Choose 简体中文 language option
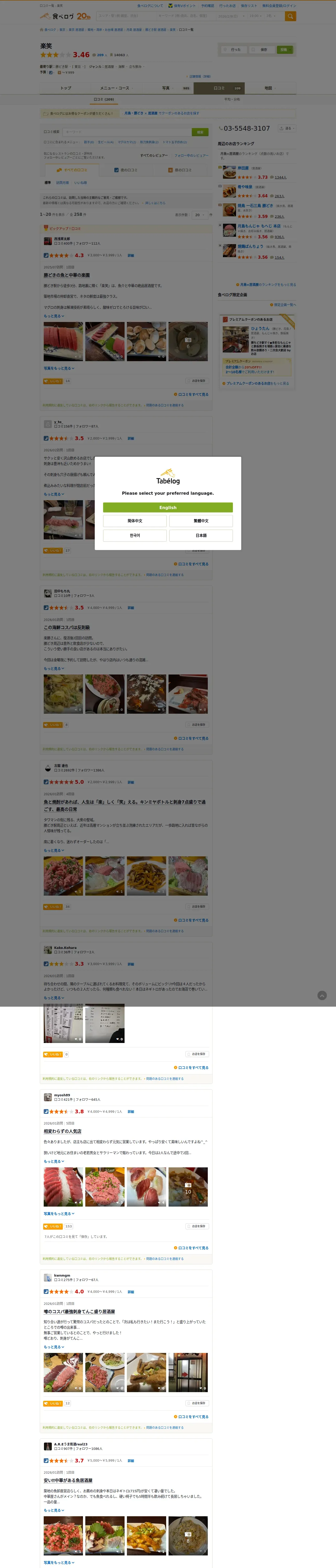 [135, 521]
